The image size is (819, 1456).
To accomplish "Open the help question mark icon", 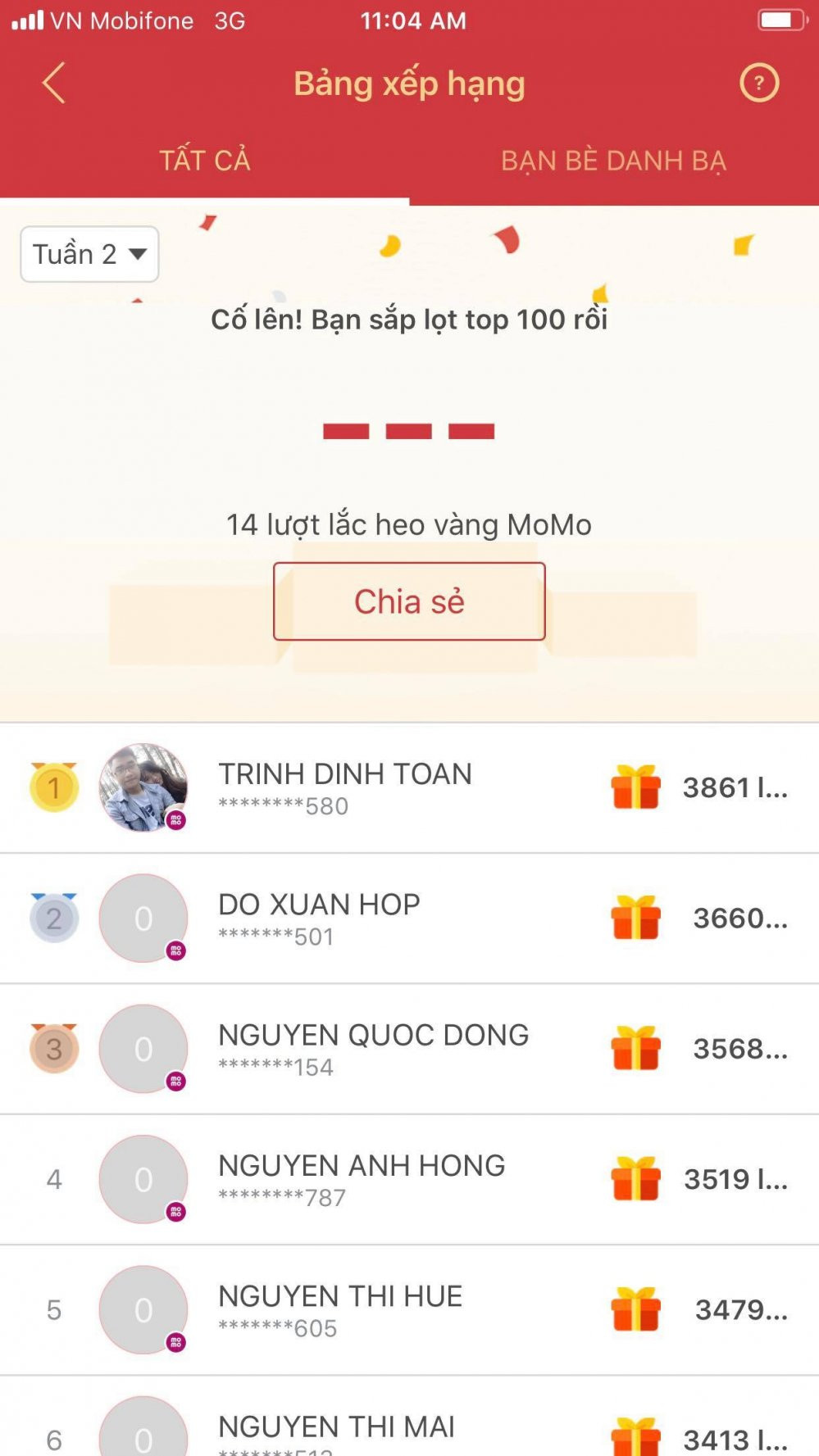I will point(758,83).
